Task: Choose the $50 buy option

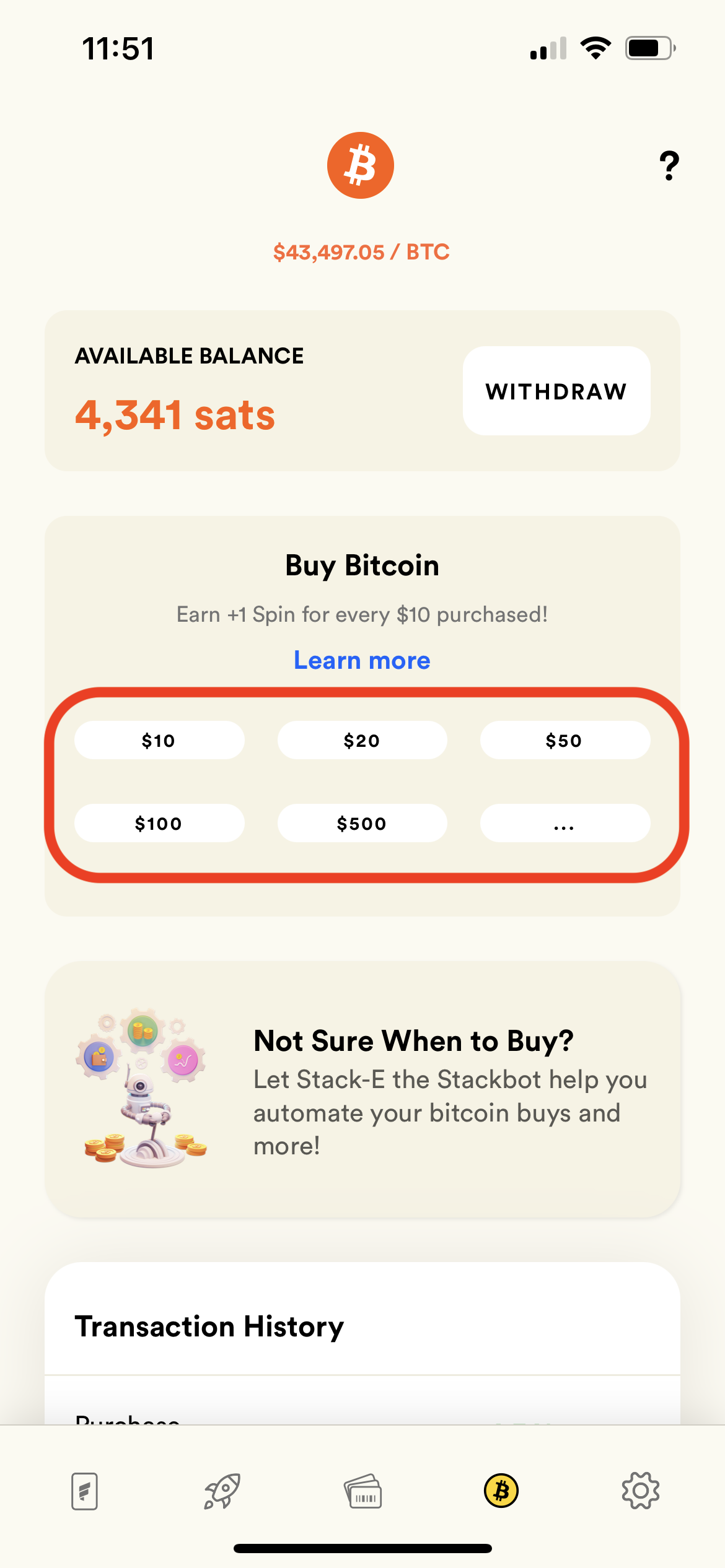Action: pos(565,740)
